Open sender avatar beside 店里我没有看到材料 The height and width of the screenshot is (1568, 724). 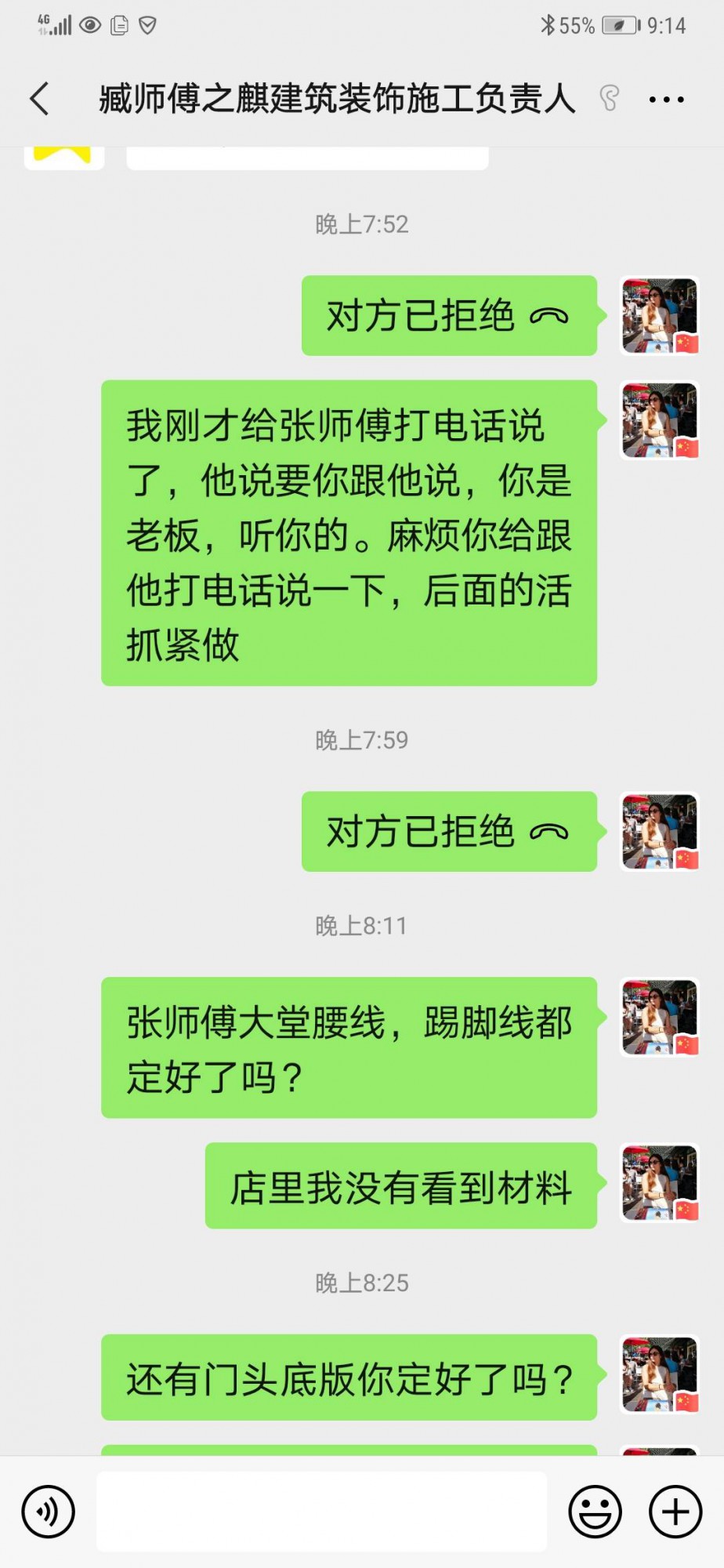click(x=660, y=1183)
